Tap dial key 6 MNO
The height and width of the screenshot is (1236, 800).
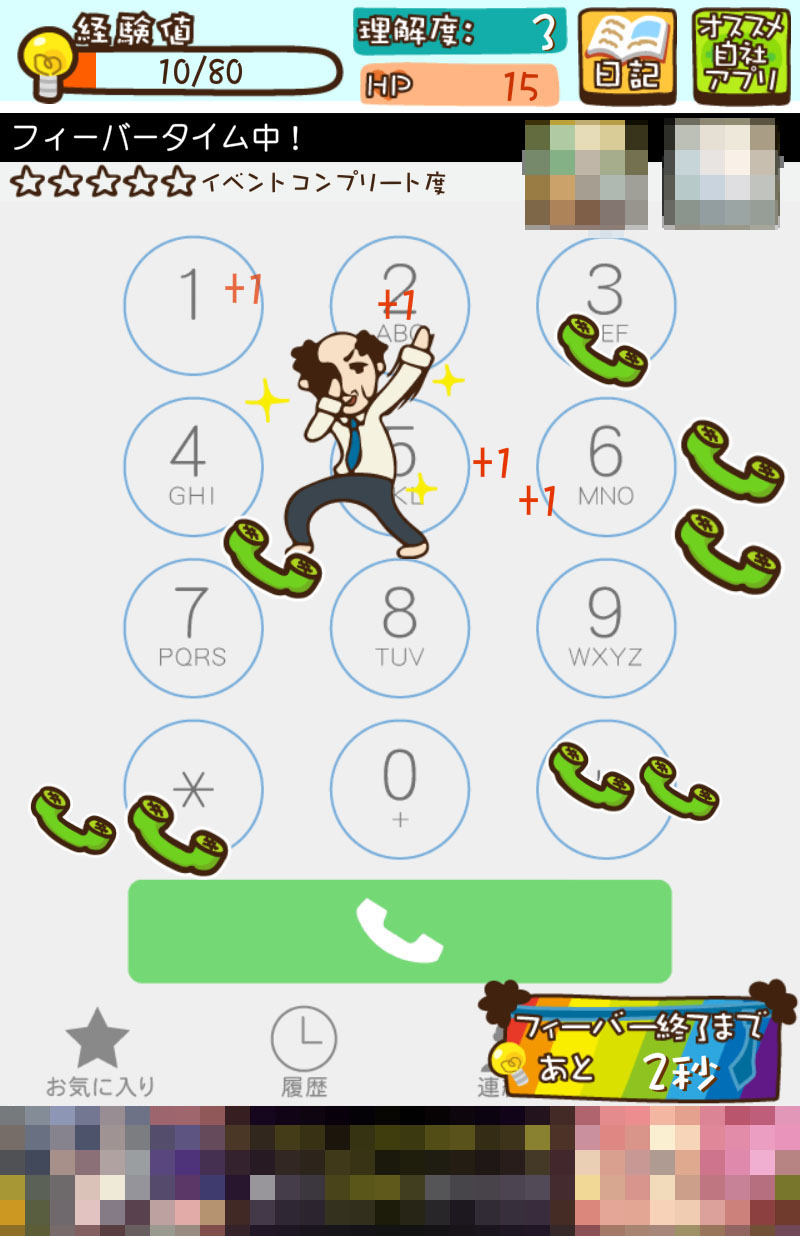pyautogui.click(x=606, y=466)
